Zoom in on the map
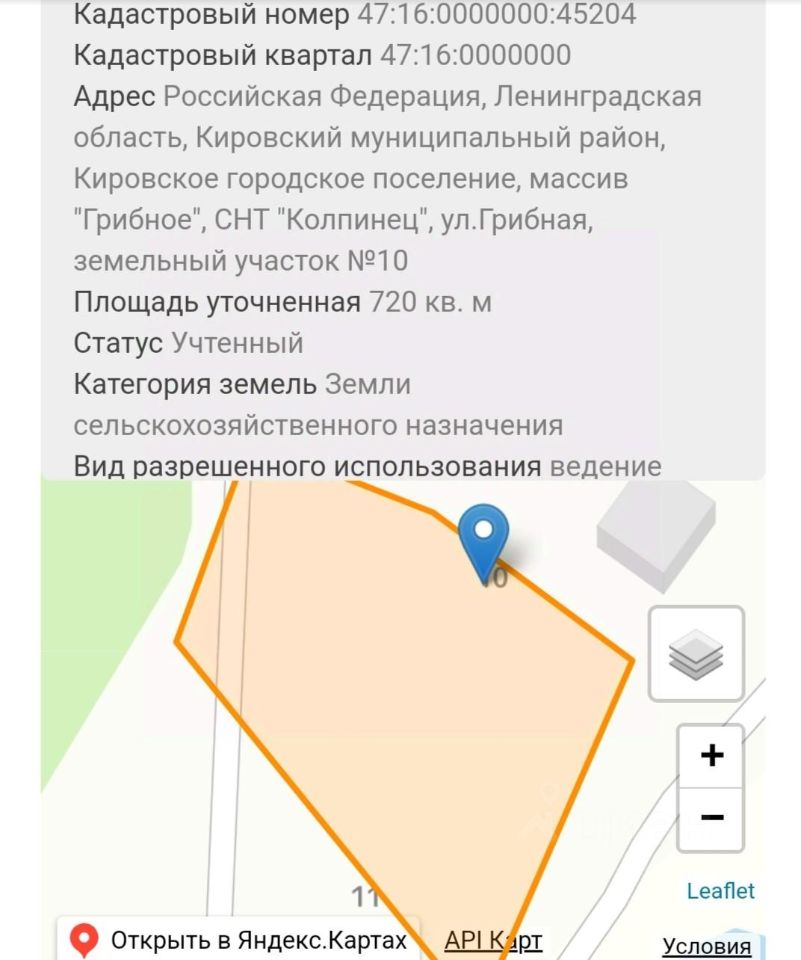This screenshot has width=801, height=960. pos(711,755)
